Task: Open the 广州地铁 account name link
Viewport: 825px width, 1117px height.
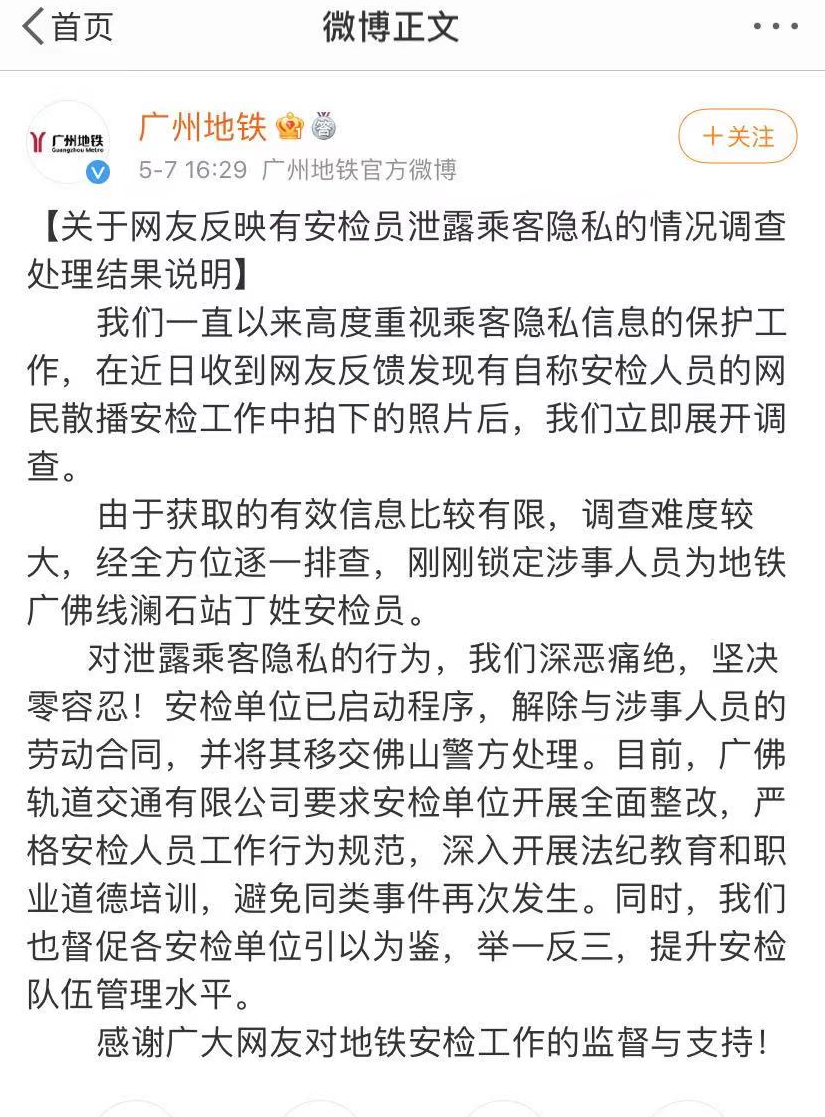Action: click(203, 127)
